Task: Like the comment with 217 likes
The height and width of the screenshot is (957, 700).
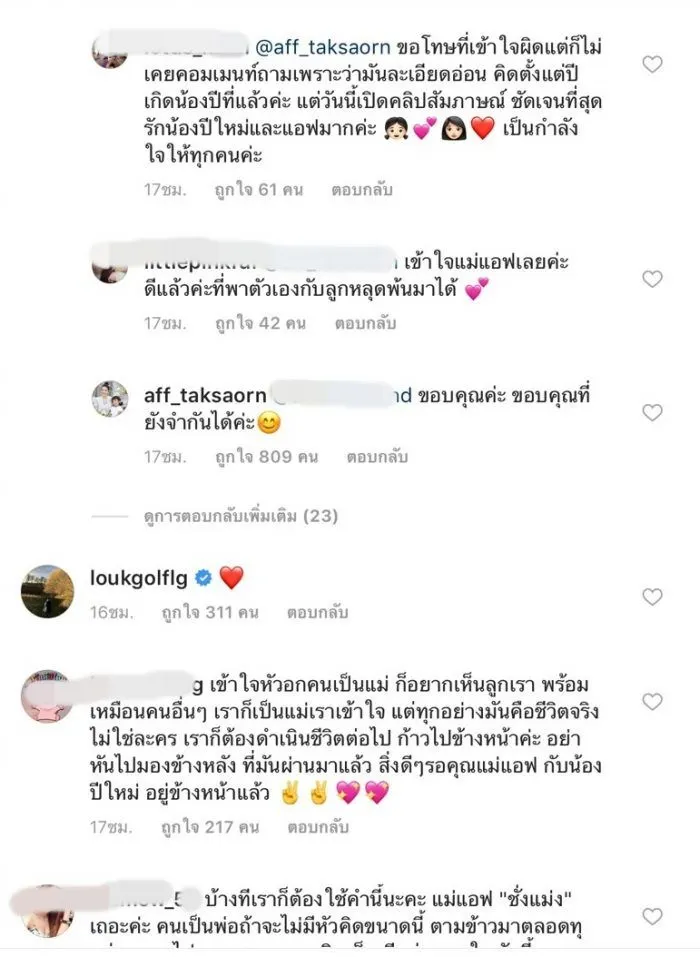Action: point(651,702)
